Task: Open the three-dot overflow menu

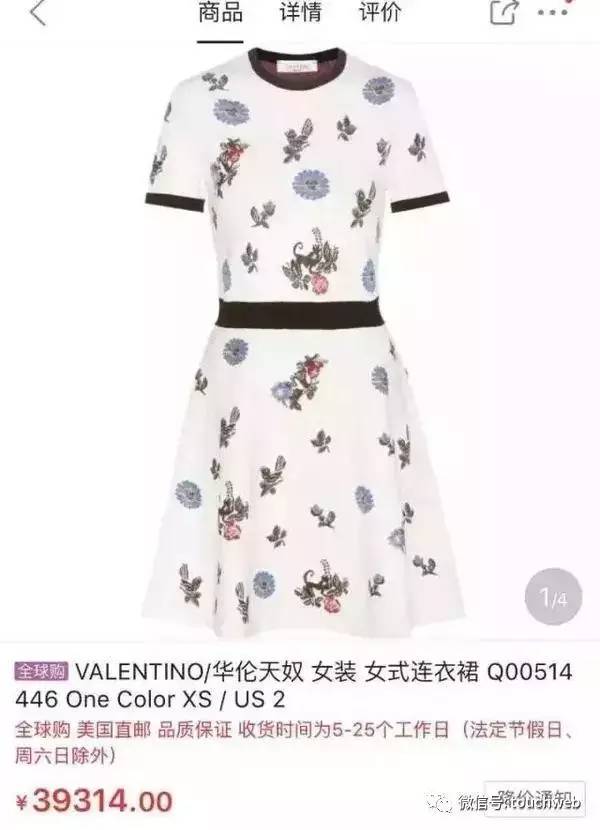Action: 557,14
